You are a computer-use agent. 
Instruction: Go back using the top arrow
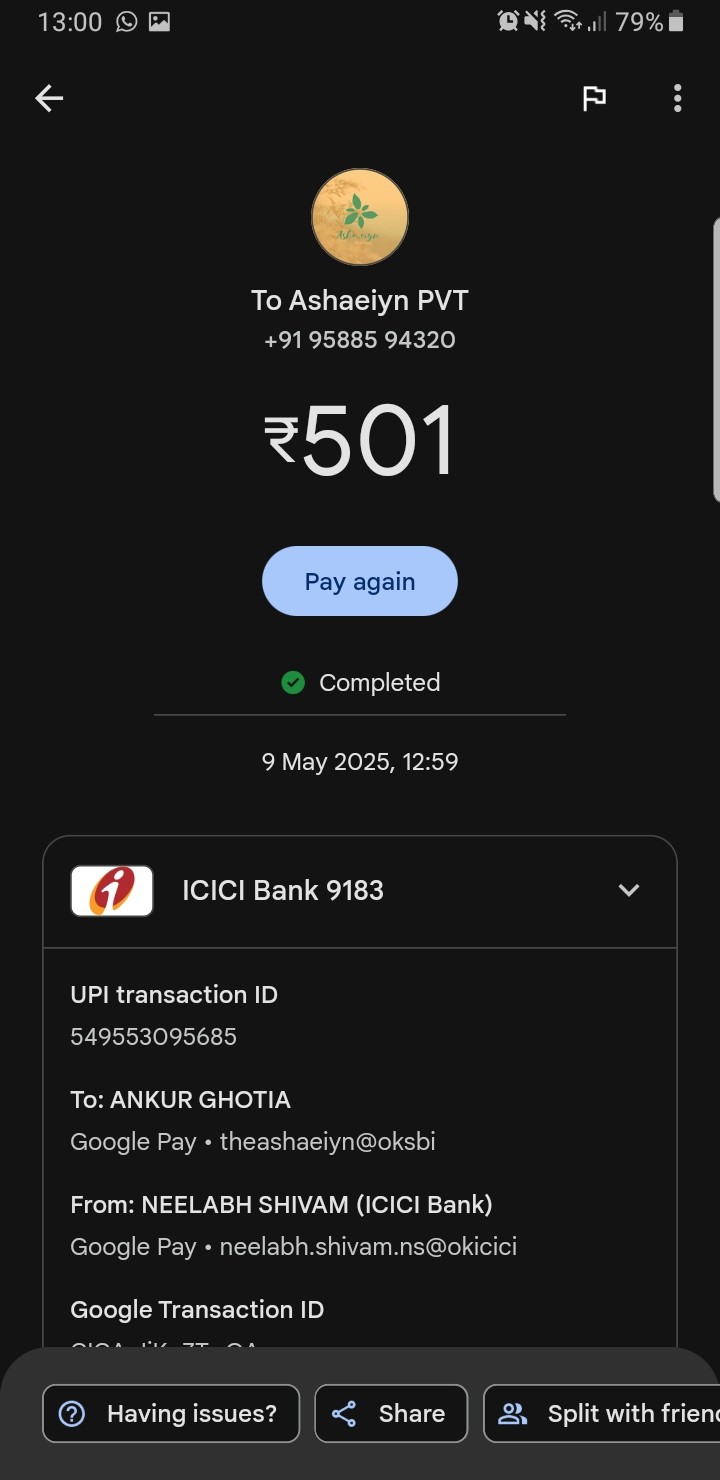pos(49,98)
